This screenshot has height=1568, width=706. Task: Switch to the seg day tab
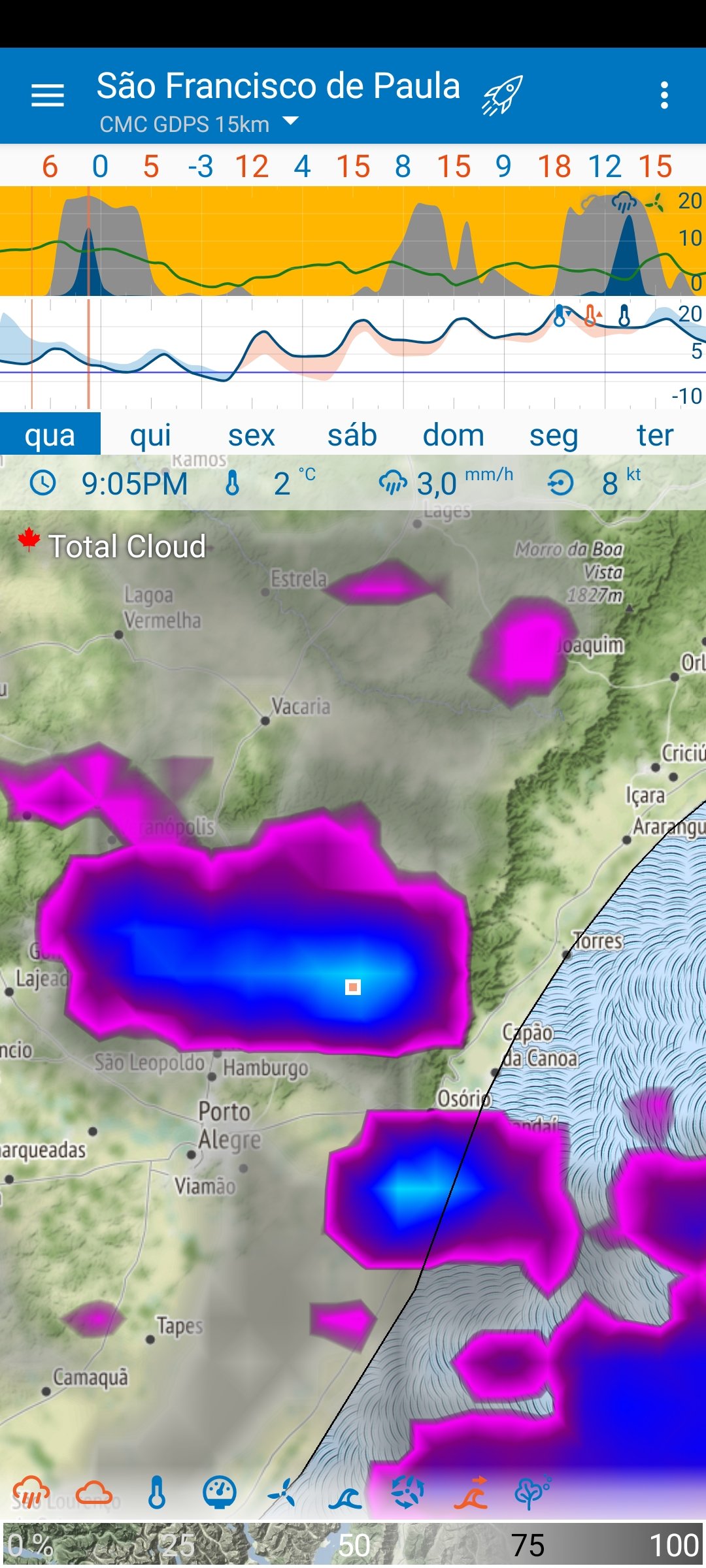click(x=554, y=434)
